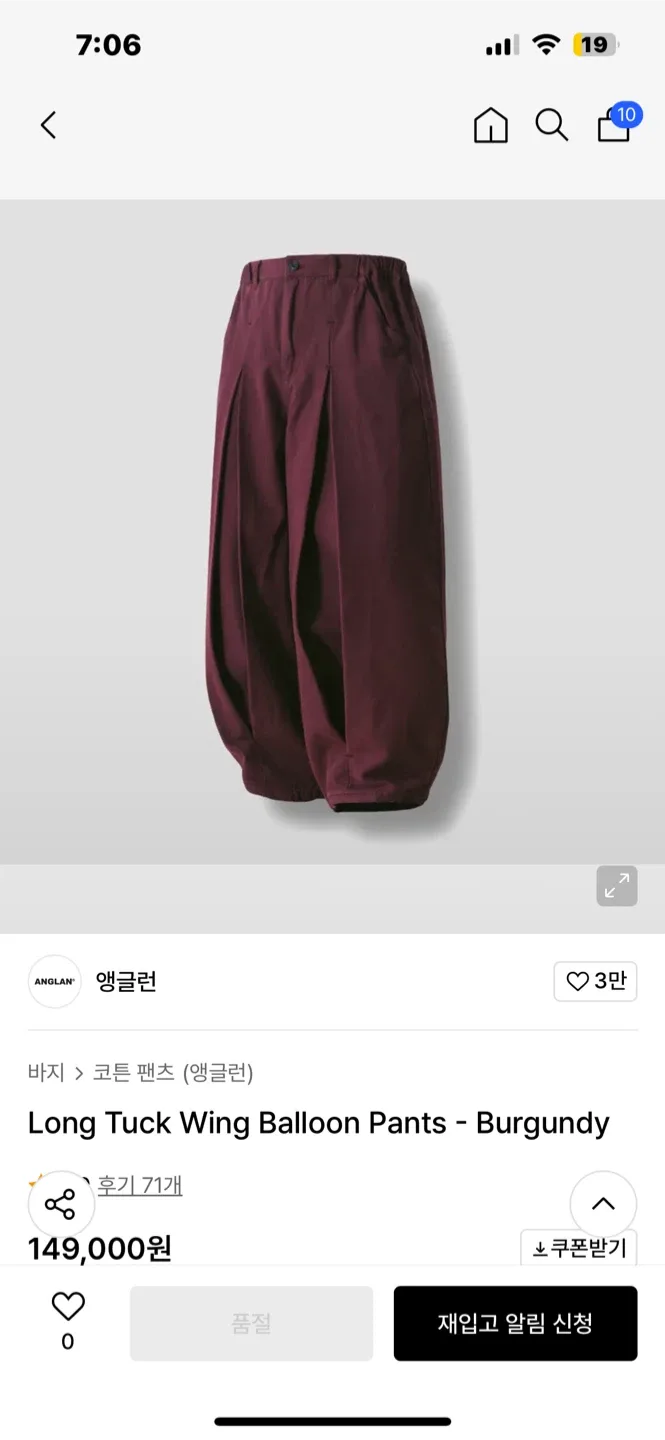Tap the greyed-out 품절 button
665x1440 pixels.
point(251,1324)
